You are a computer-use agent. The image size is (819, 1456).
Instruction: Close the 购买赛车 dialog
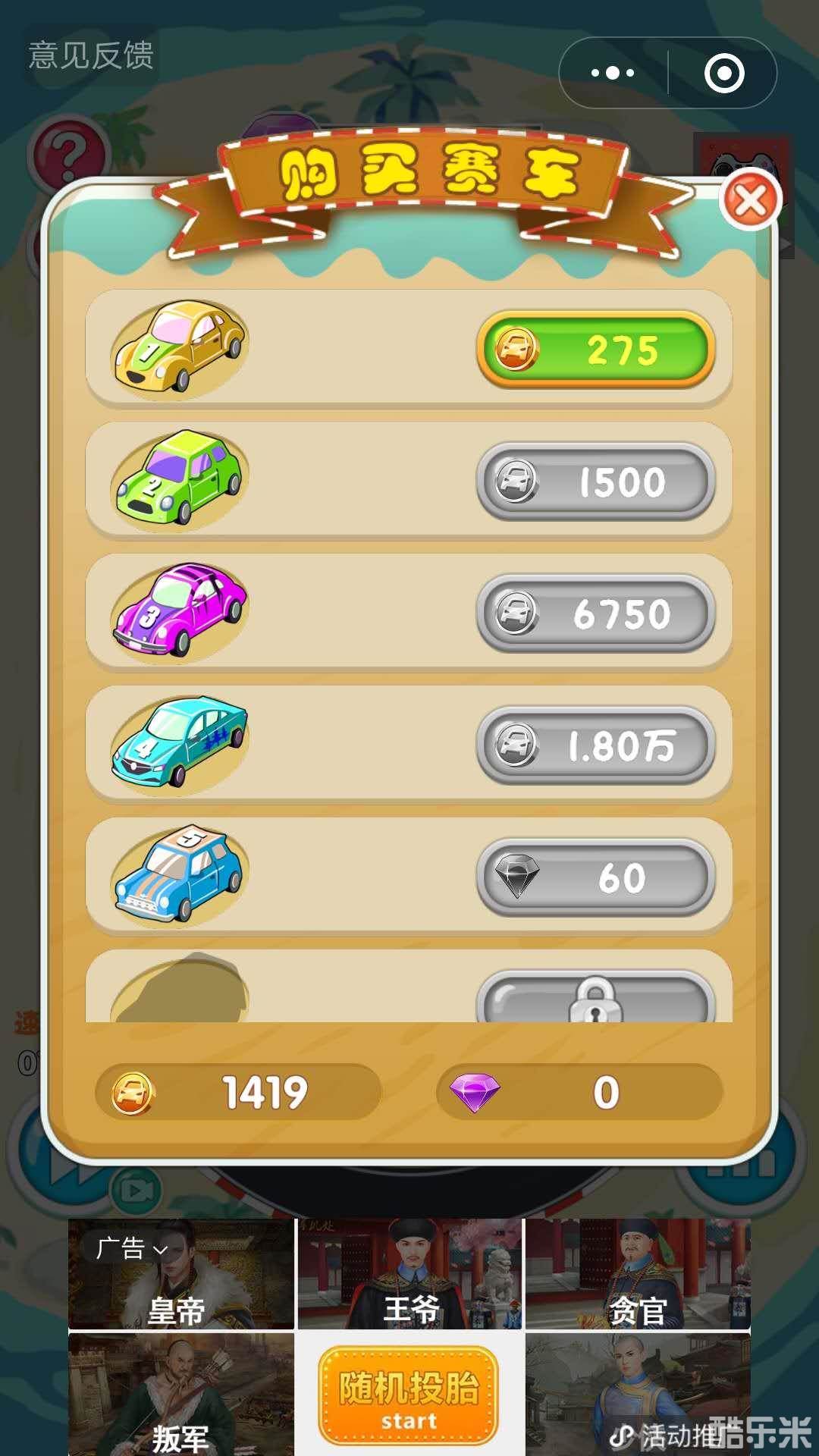pyautogui.click(x=750, y=201)
